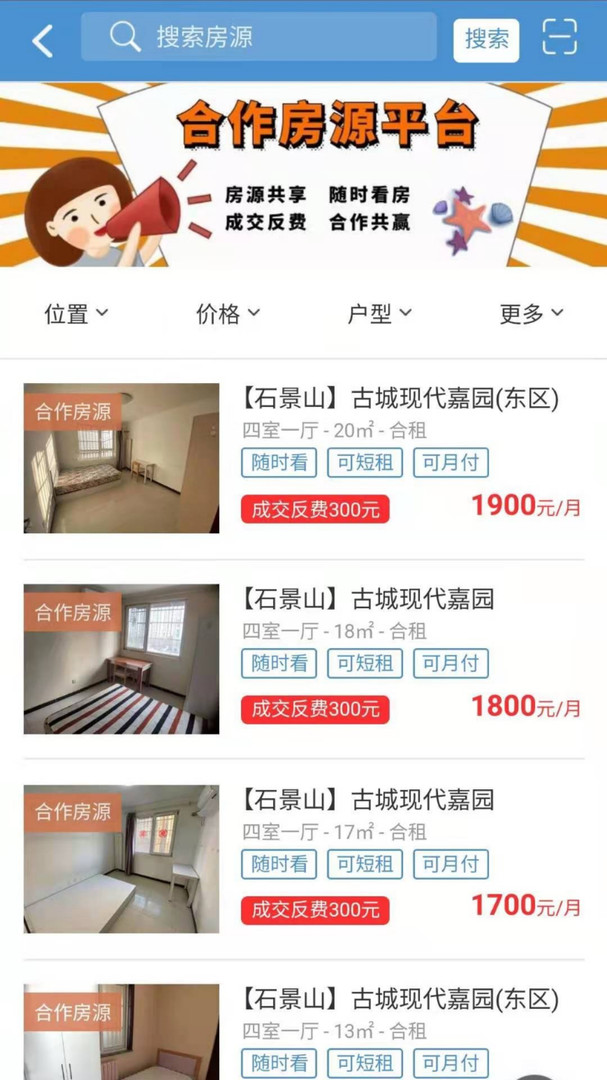
Task: Expand the 更多 filter dropdown
Action: click(x=531, y=314)
